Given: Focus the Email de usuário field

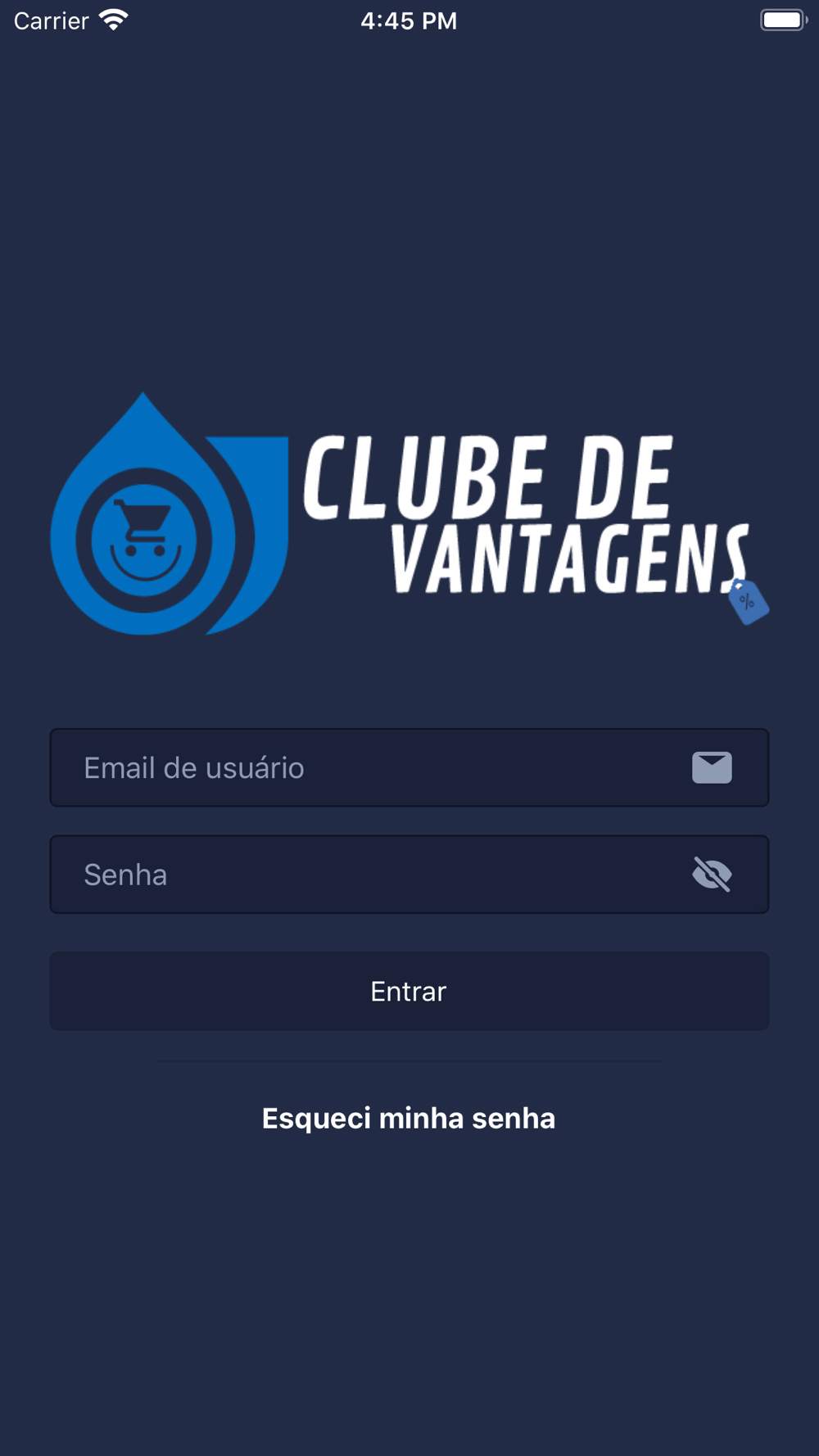Looking at the screenshot, I should pyautogui.click(x=409, y=767).
